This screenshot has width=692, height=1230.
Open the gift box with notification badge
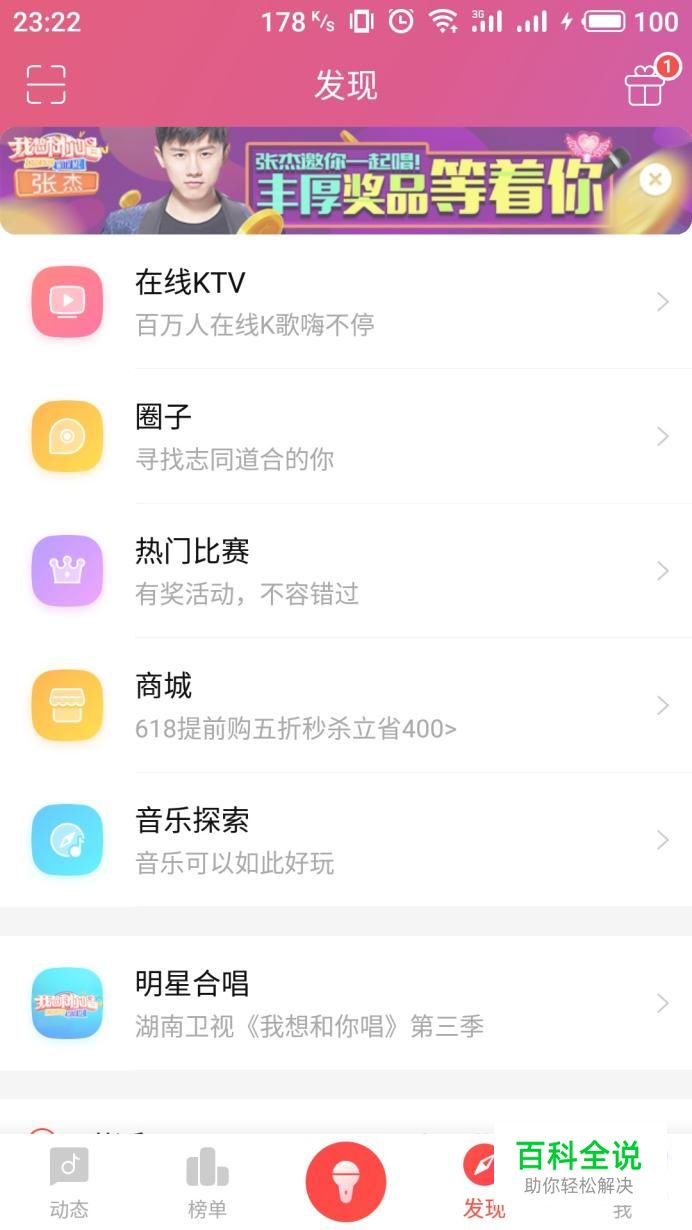(645, 86)
